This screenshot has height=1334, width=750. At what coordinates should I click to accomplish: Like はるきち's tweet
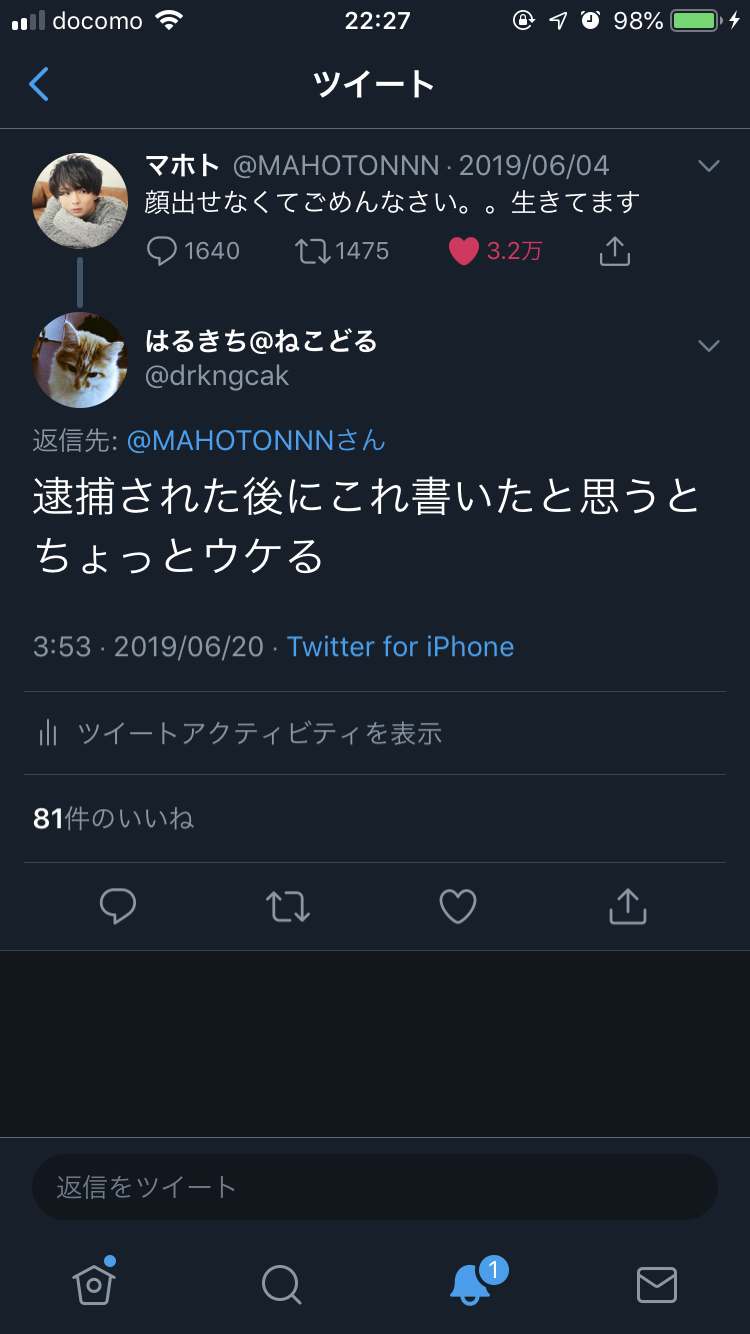coord(458,906)
